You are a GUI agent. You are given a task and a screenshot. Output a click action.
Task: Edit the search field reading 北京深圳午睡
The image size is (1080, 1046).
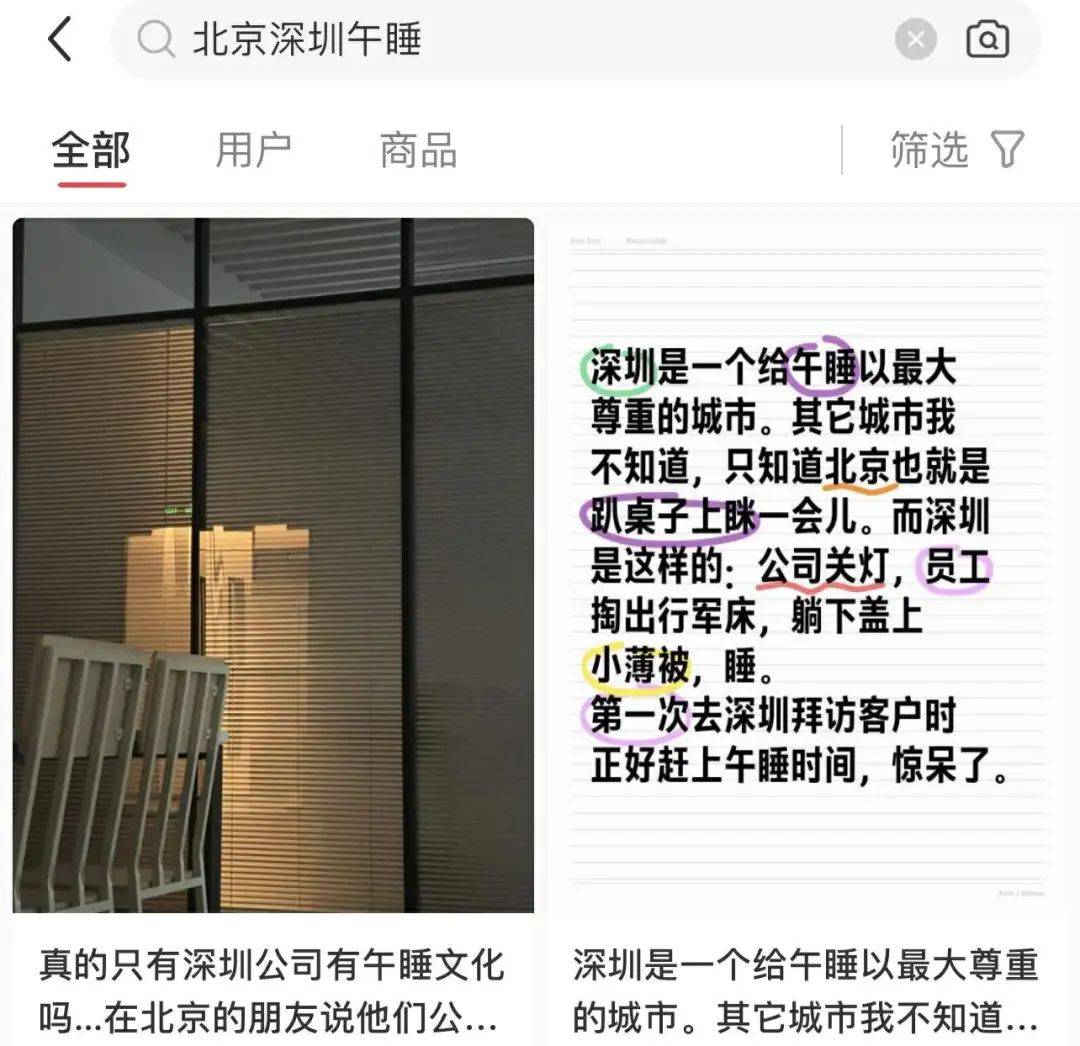point(500,40)
